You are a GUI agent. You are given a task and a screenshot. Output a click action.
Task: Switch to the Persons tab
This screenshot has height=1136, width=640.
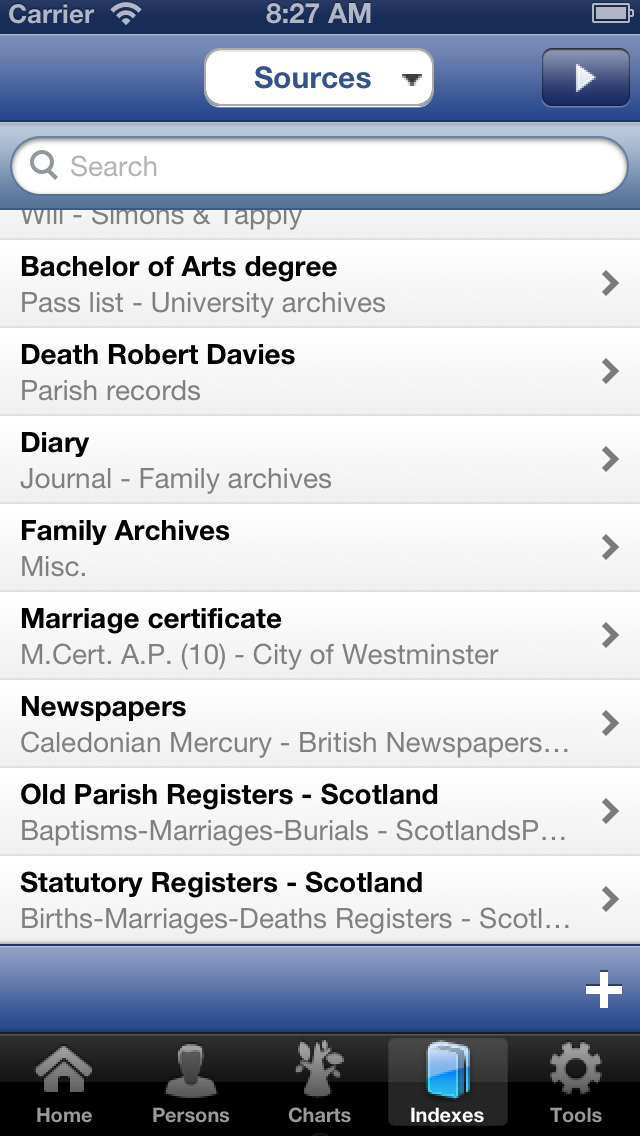pyautogui.click(x=191, y=1084)
